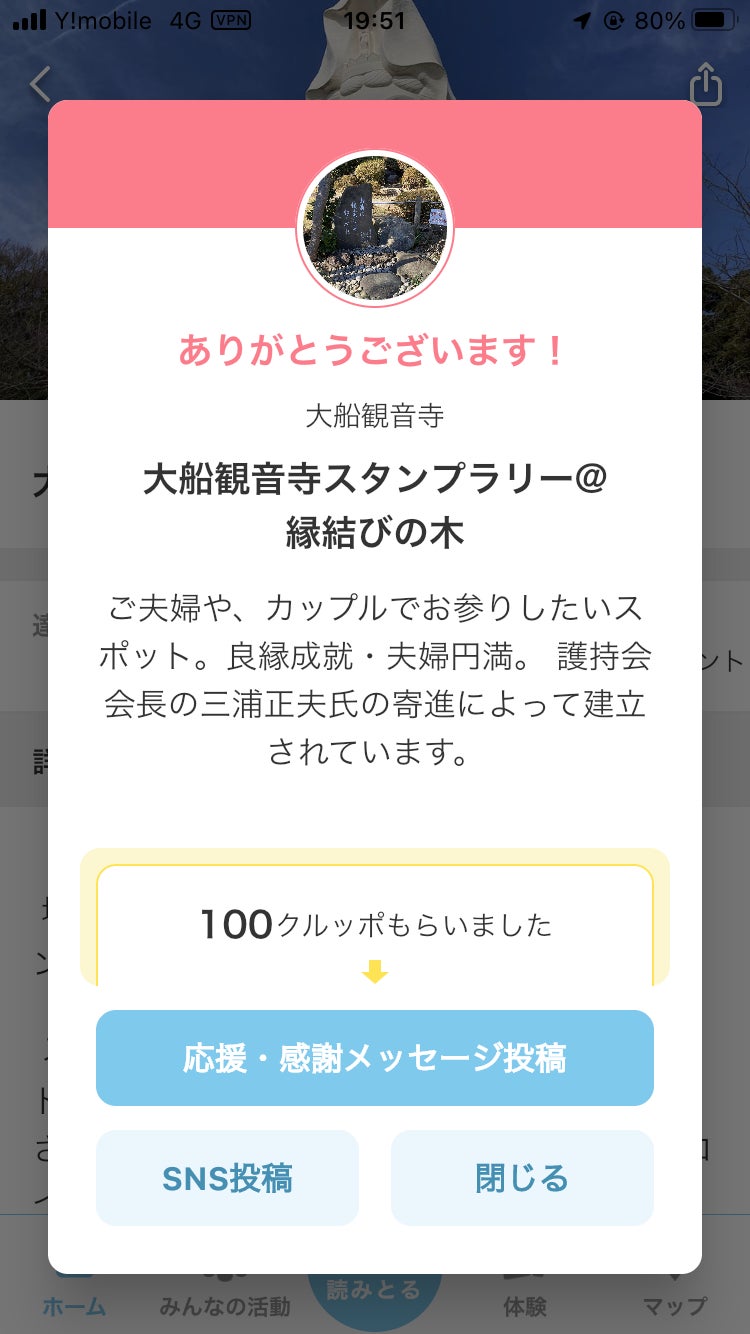Screen dimensions: 750x1334
Task: Open the share icon in the top corner
Action: (x=705, y=85)
